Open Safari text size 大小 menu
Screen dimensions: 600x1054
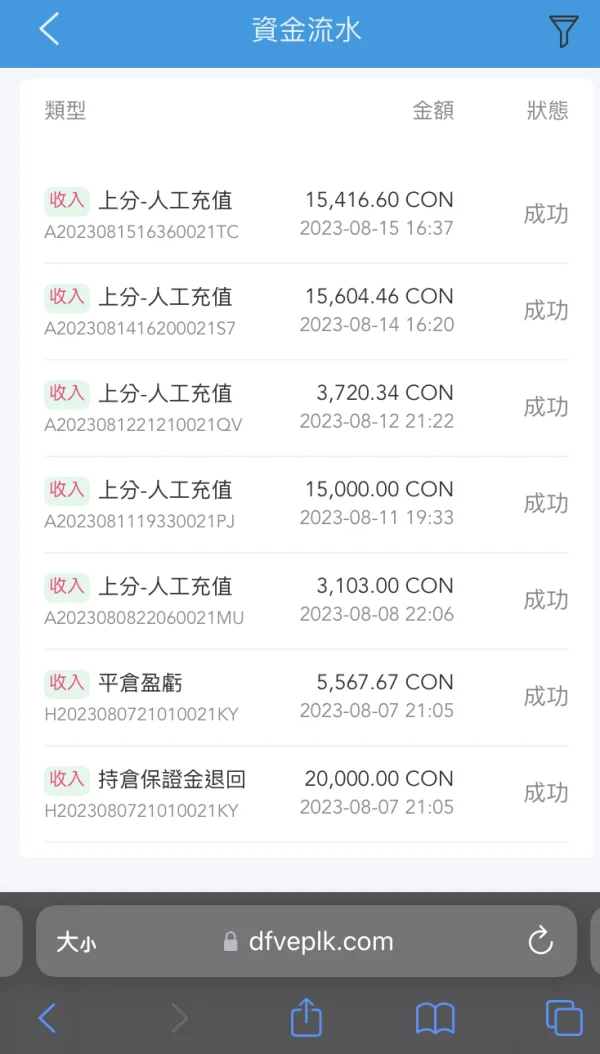pos(76,942)
